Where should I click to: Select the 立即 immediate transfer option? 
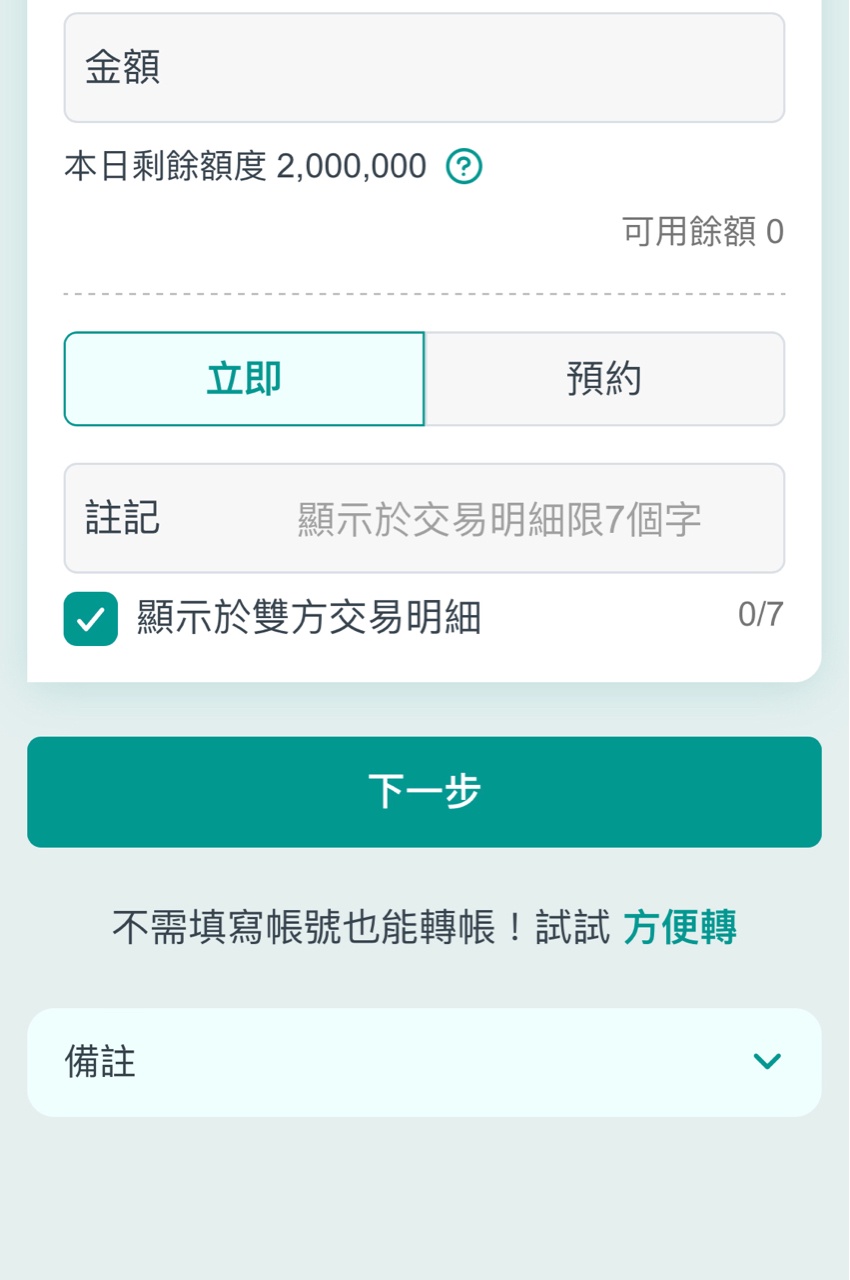(x=244, y=379)
